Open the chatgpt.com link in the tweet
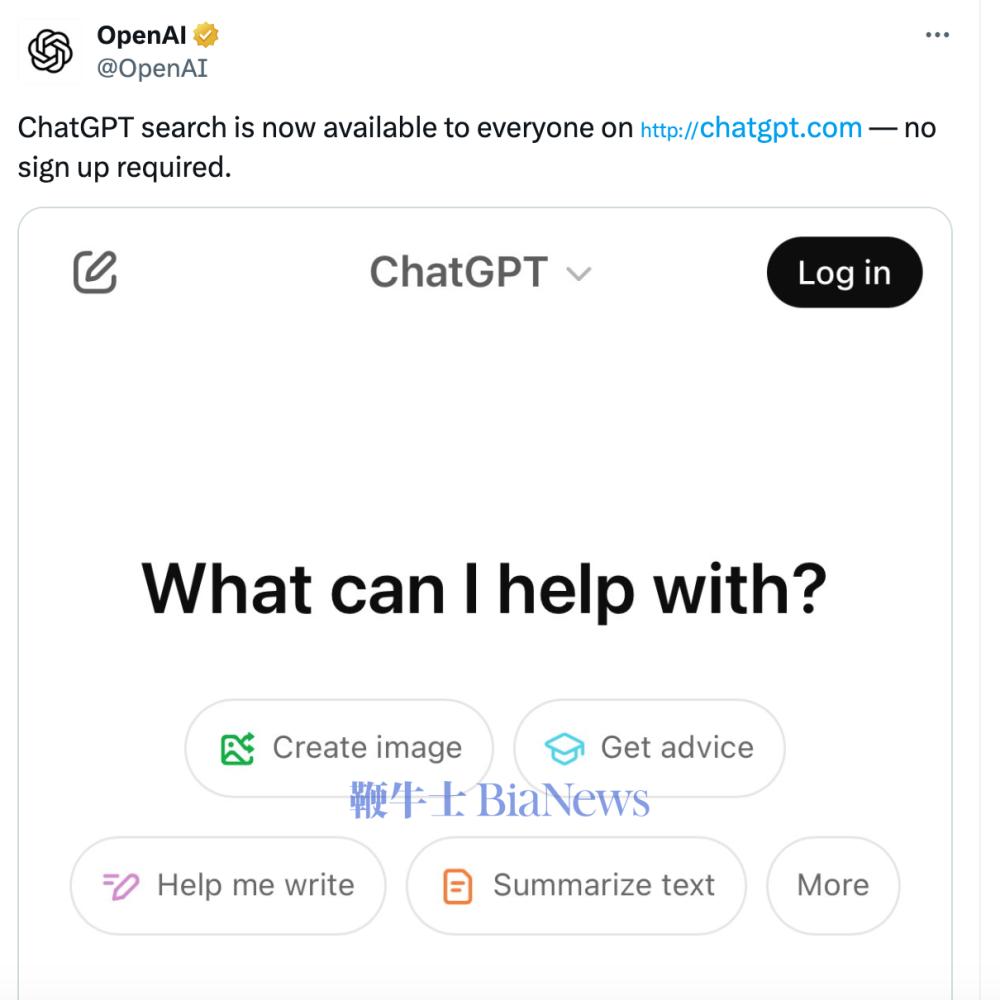Image resolution: width=1000 pixels, height=1000 pixels. [x=751, y=129]
